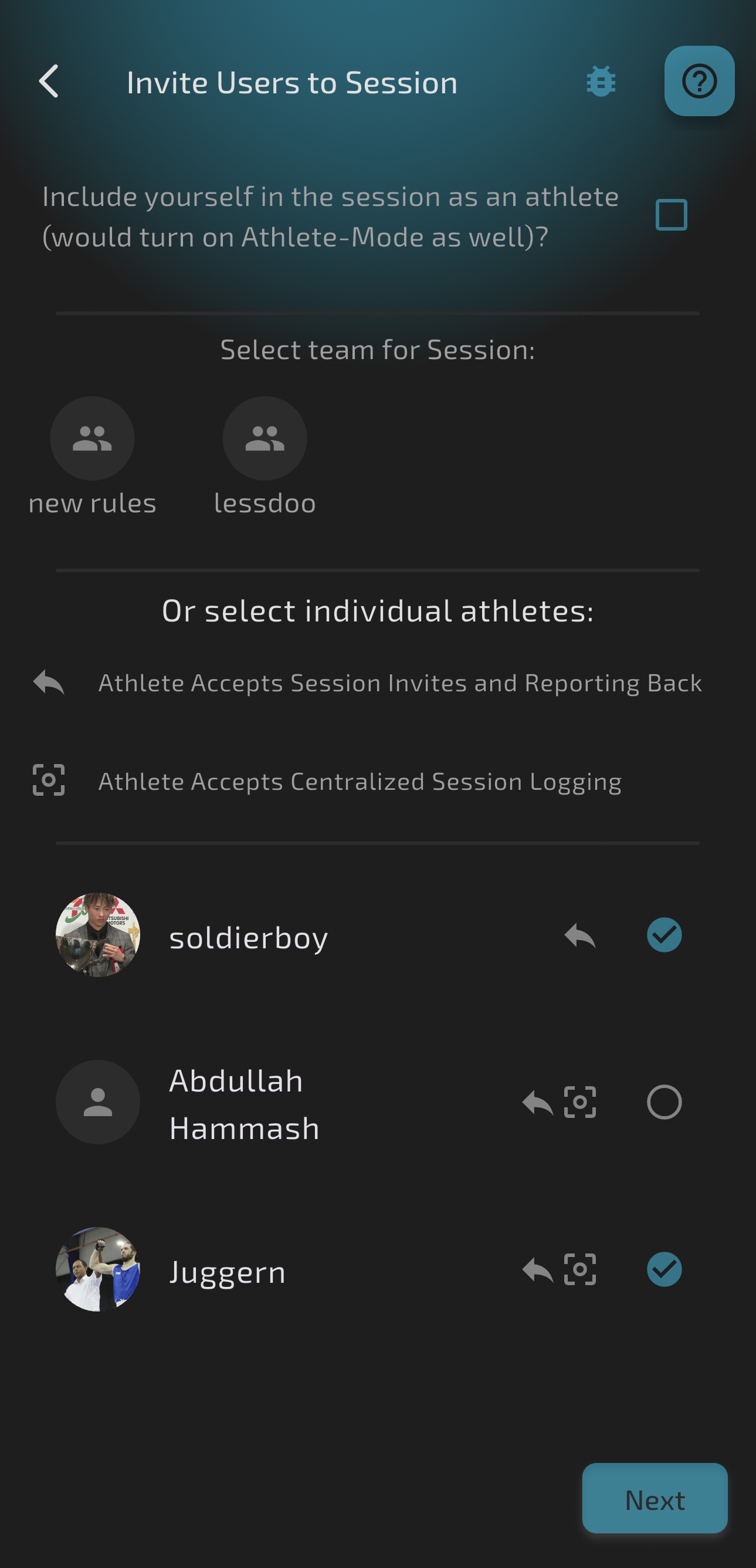The image size is (756, 1568).
Task: Open Invite Users to Session header area
Action: tap(291, 82)
